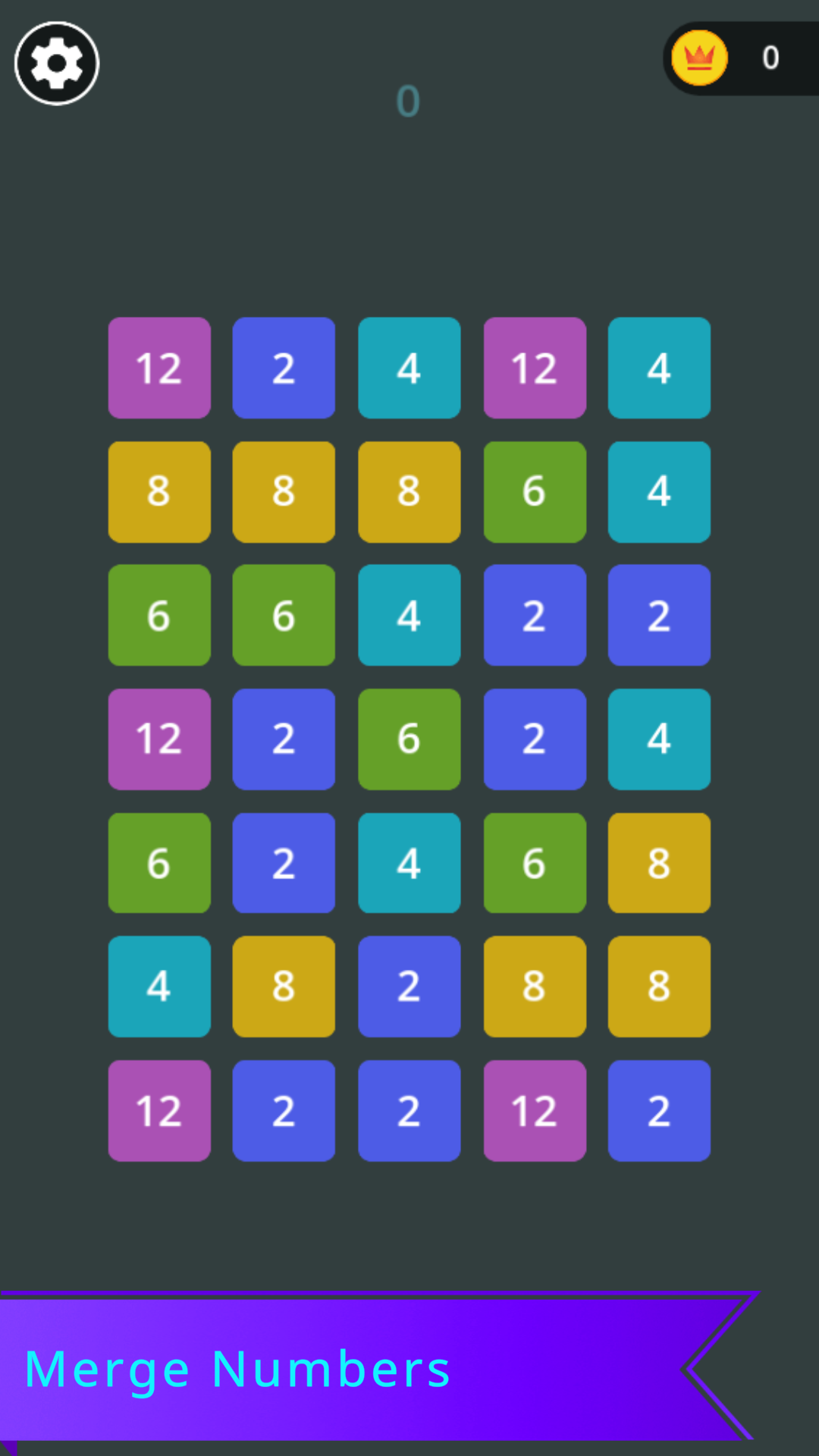819x1456 pixels.
Task: Tap the teal 4 between 6 and 2
Action: [409, 615]
